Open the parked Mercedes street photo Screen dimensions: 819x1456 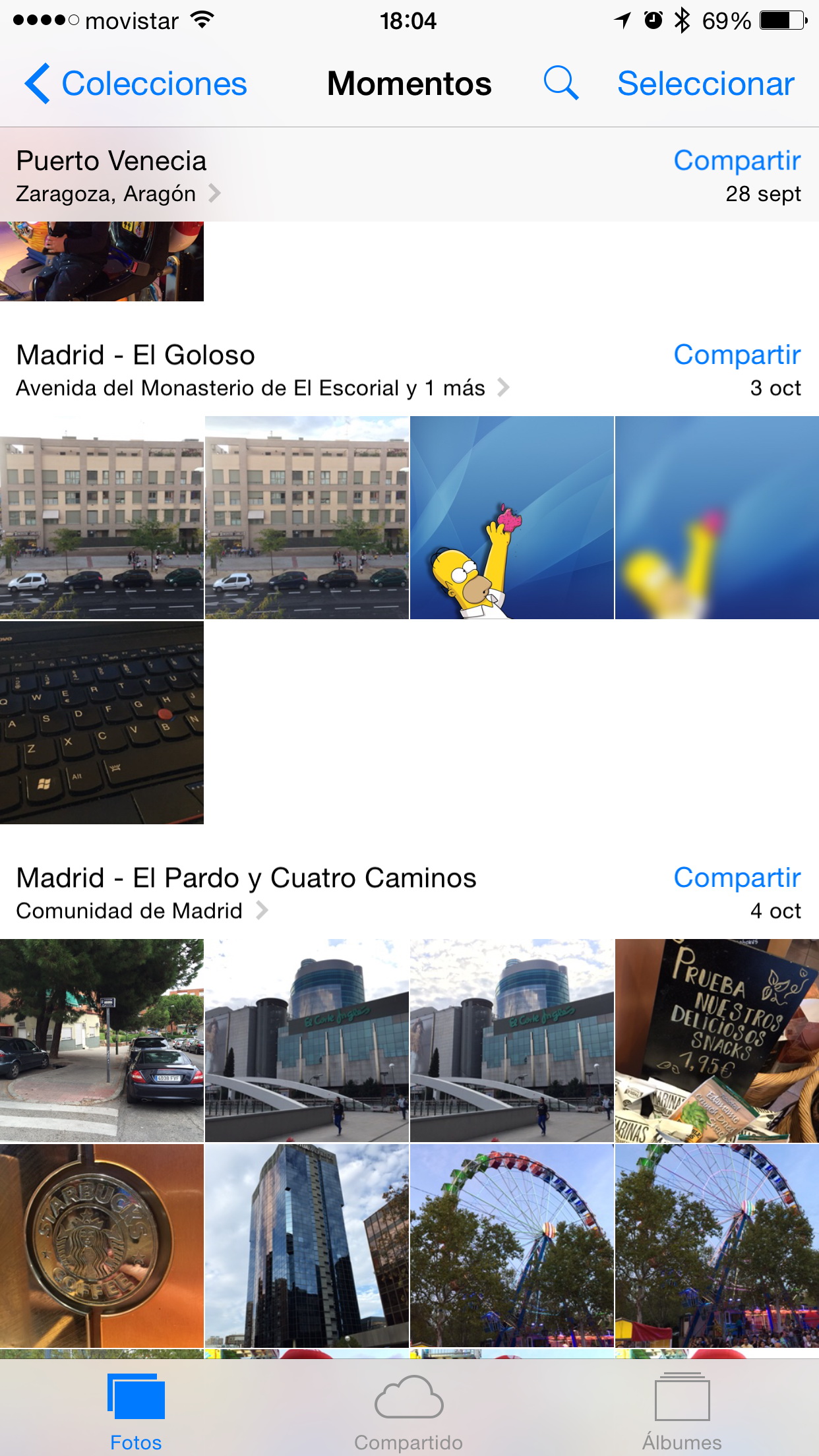(x=102, y=1041)
